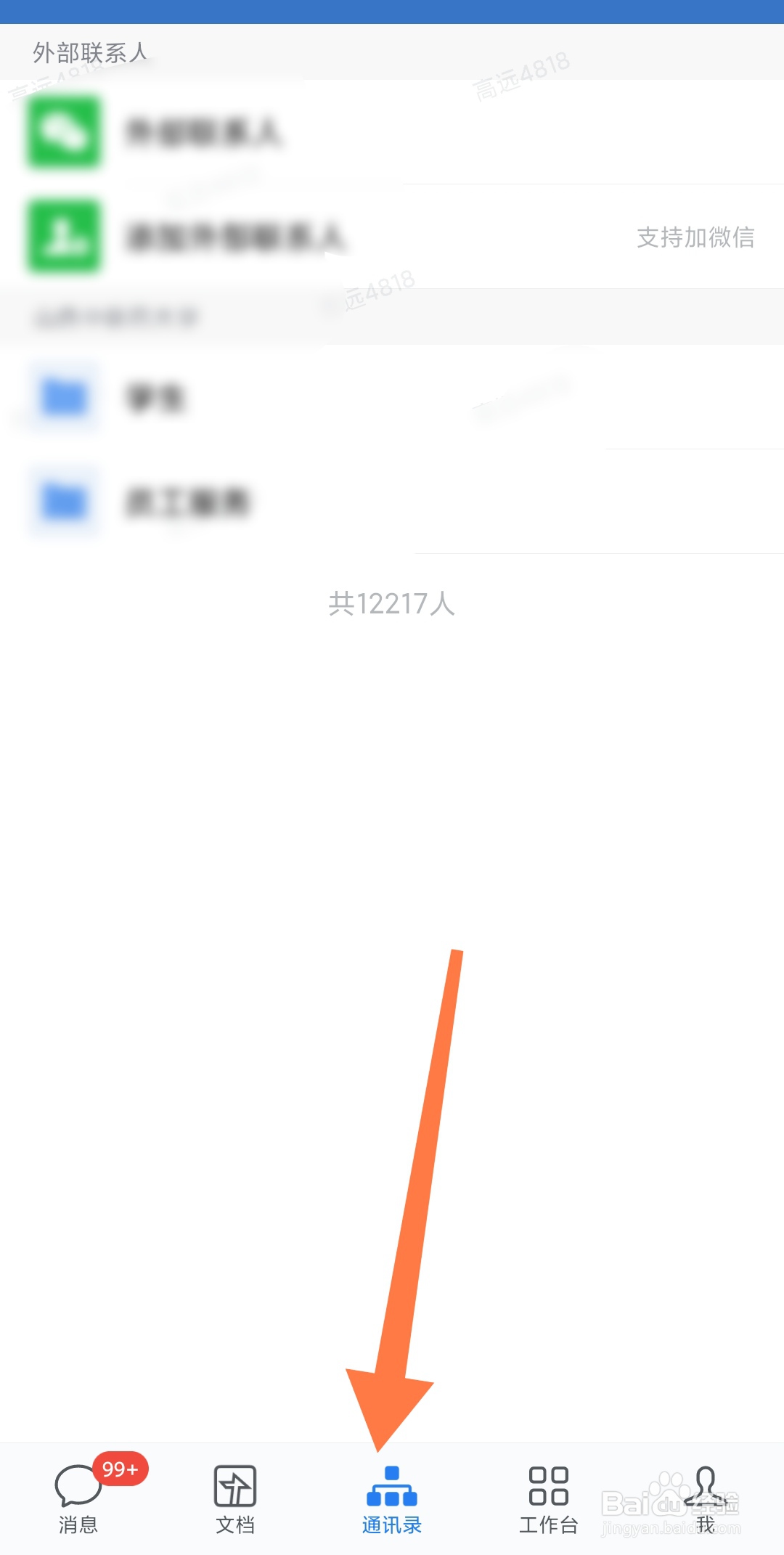The height and width of the screenshot is (1555, 784).
Task: Tap the green WeChat external contacts icon
Action: [x=64, y=133]
